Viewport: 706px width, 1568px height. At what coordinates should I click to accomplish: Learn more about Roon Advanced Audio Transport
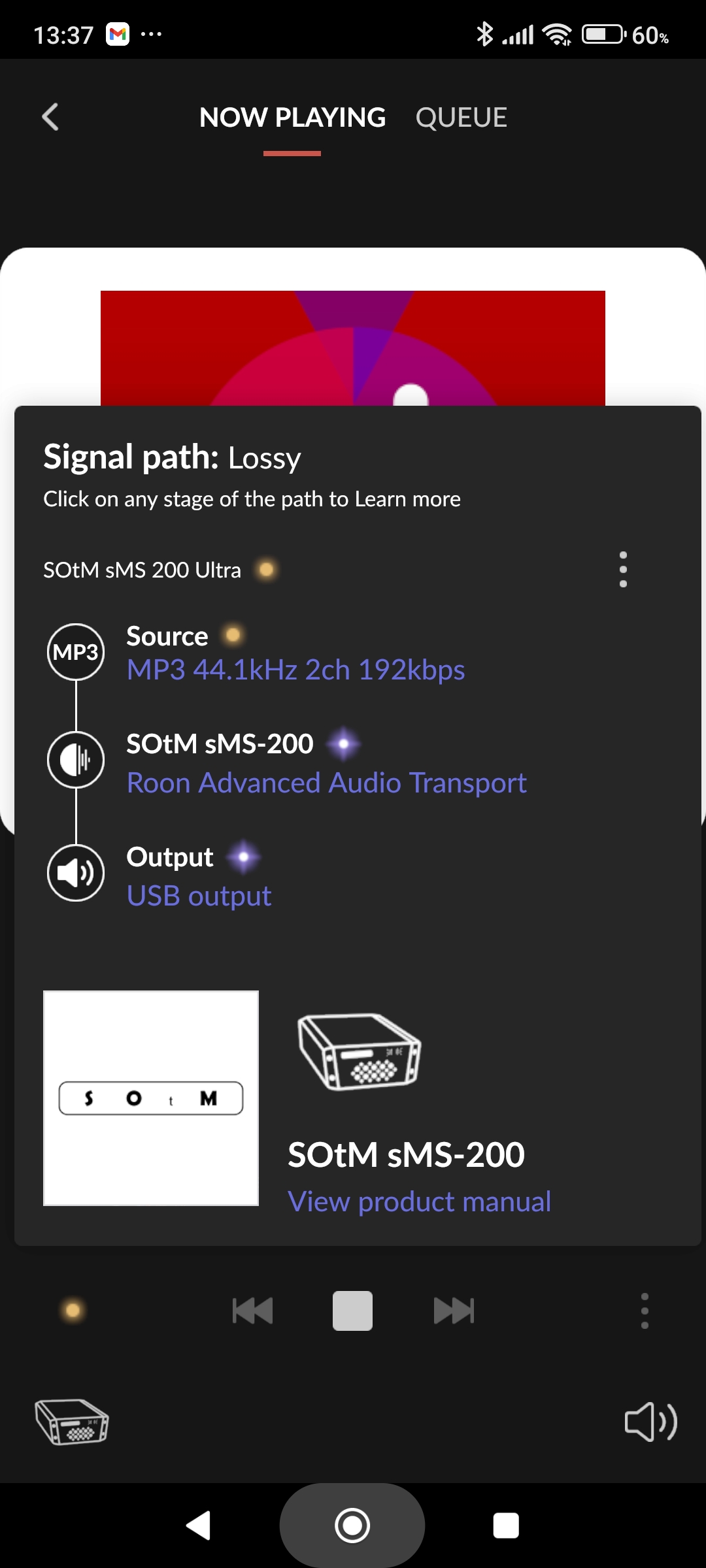point(326,783)
